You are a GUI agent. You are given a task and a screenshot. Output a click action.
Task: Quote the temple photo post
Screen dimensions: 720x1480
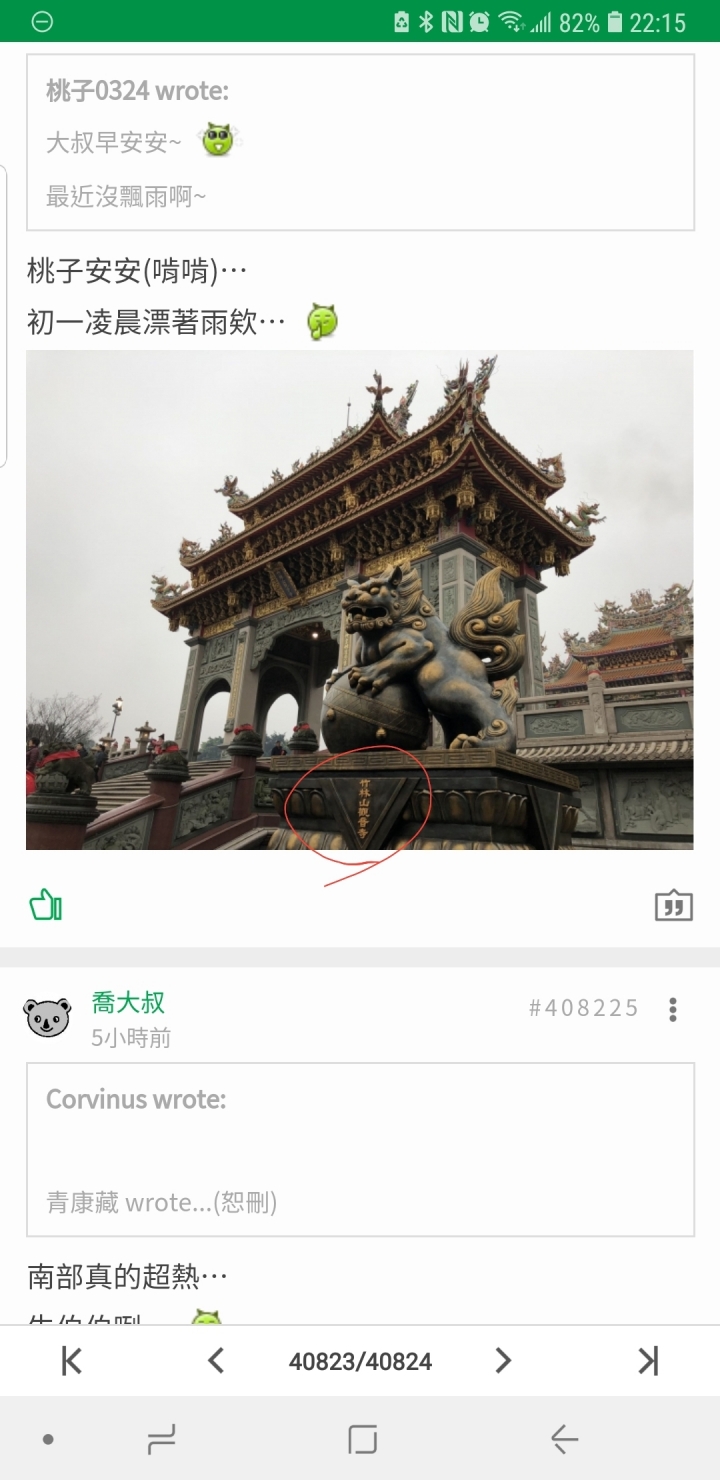click(x=673, y=906)
